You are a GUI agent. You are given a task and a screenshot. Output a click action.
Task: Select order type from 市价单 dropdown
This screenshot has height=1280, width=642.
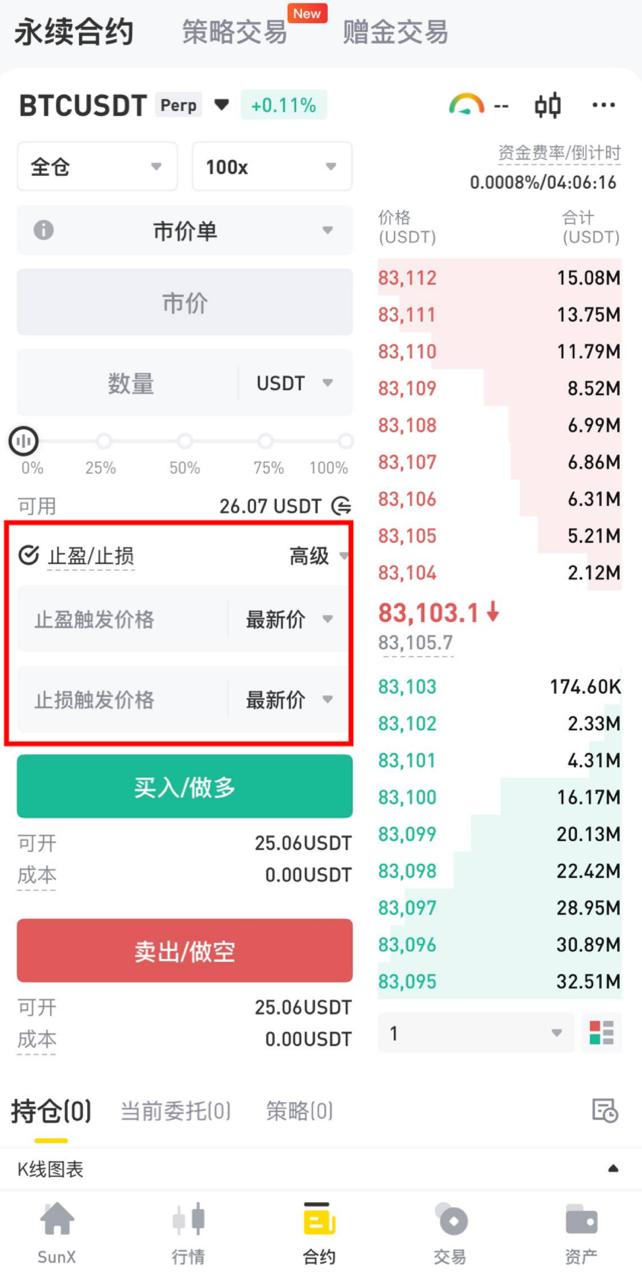point(185,231)
